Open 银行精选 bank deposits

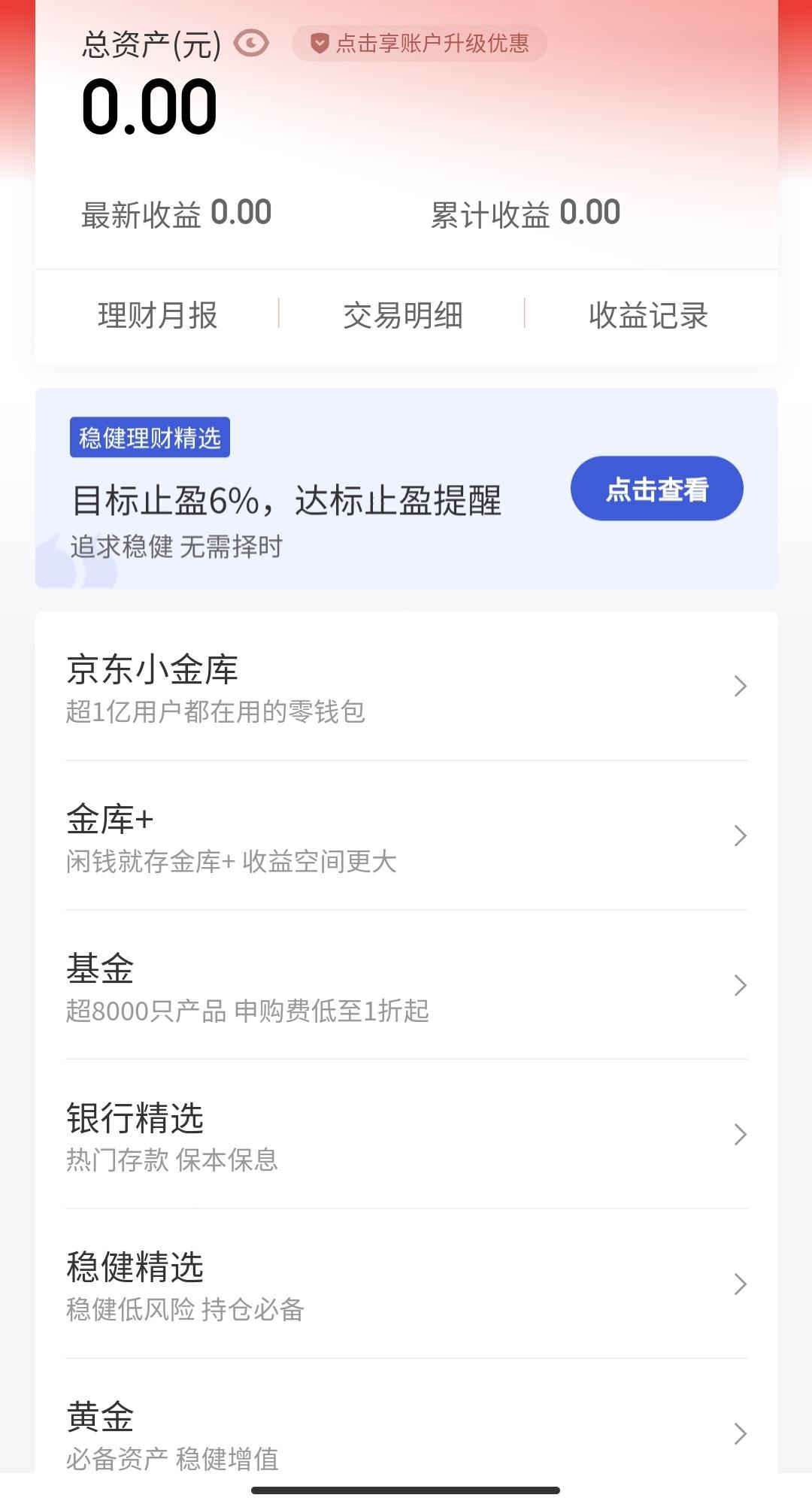(x=406, y=1135)
